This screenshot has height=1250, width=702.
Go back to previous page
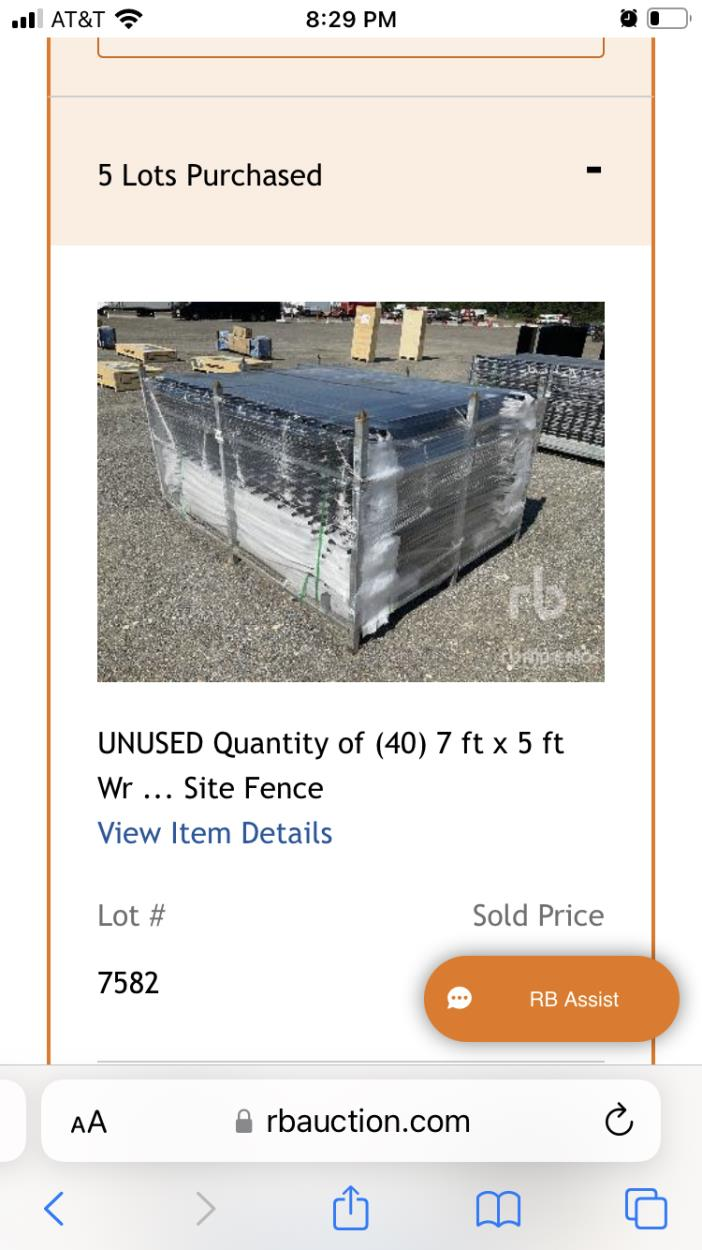click(x=55, y=1209)
